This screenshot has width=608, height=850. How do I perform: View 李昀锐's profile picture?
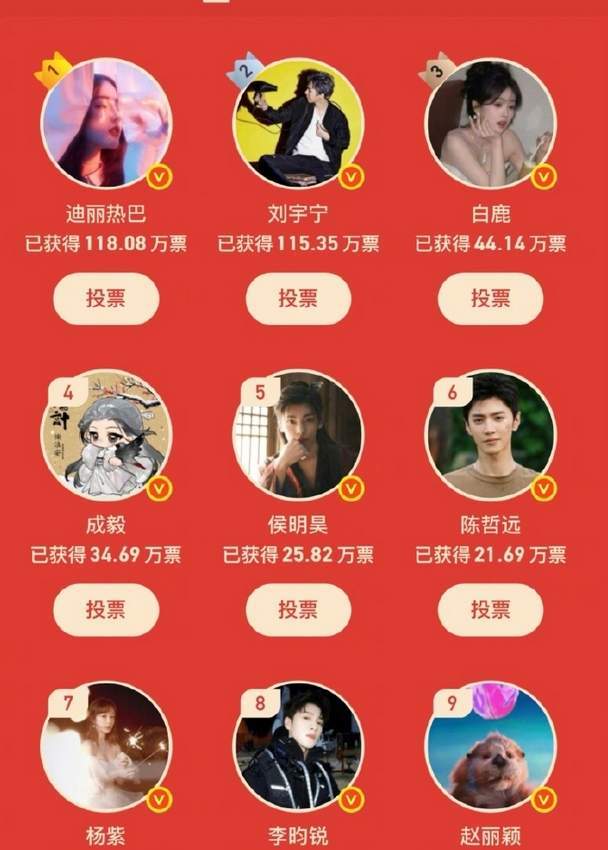[298, 746]
